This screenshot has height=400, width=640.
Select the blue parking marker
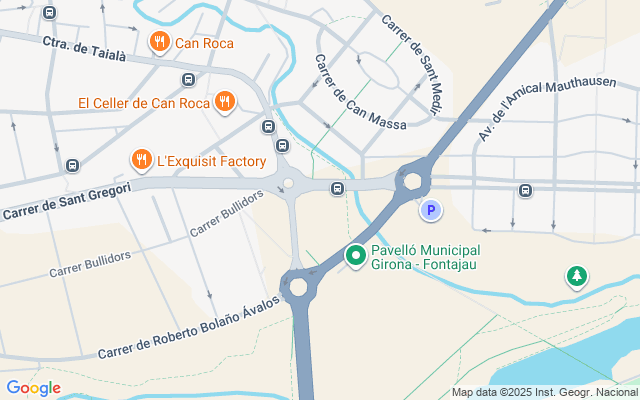(x=431, y=211)
